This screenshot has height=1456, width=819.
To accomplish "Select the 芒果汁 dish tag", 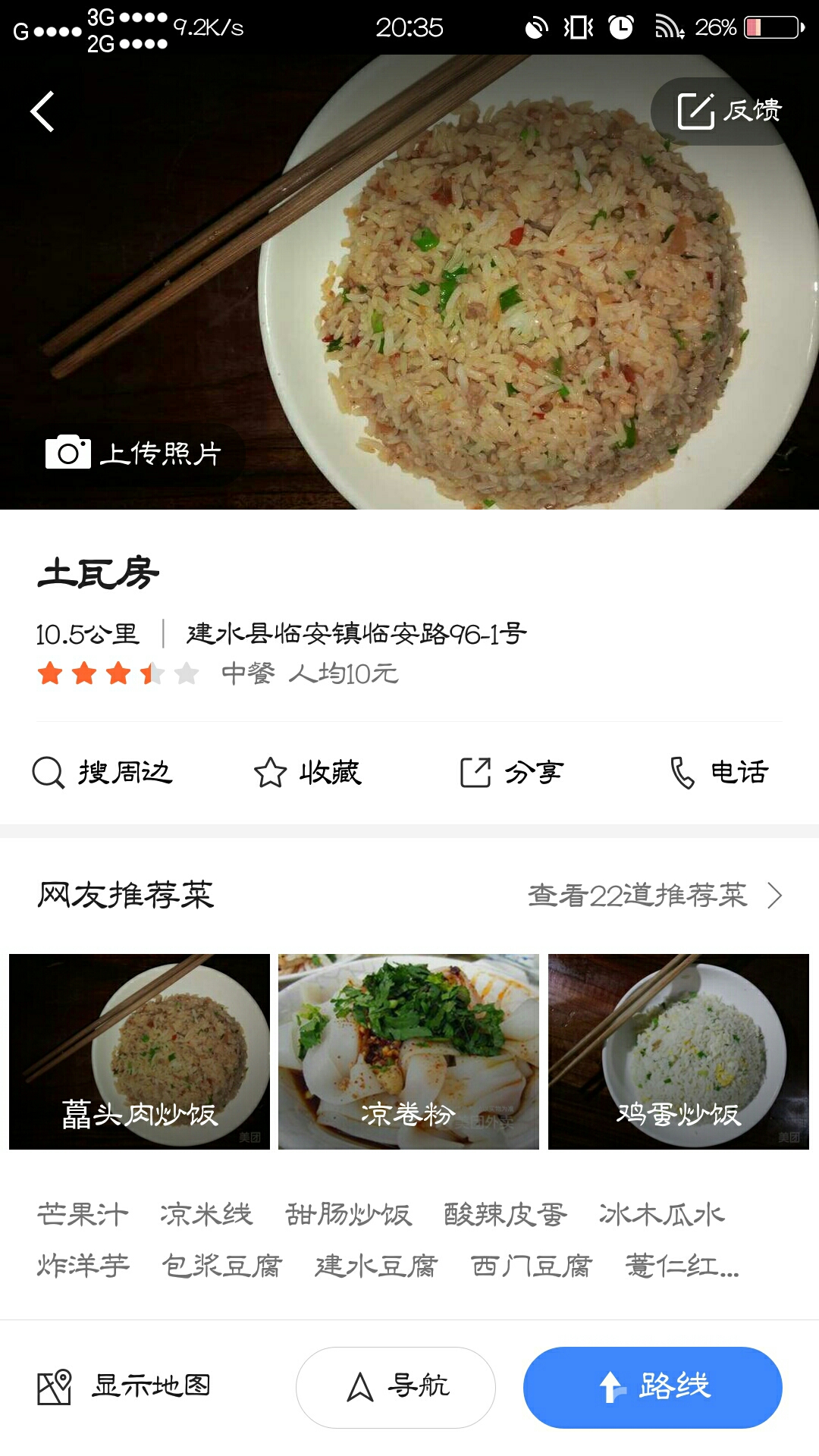I will [x=83, y=1214].
